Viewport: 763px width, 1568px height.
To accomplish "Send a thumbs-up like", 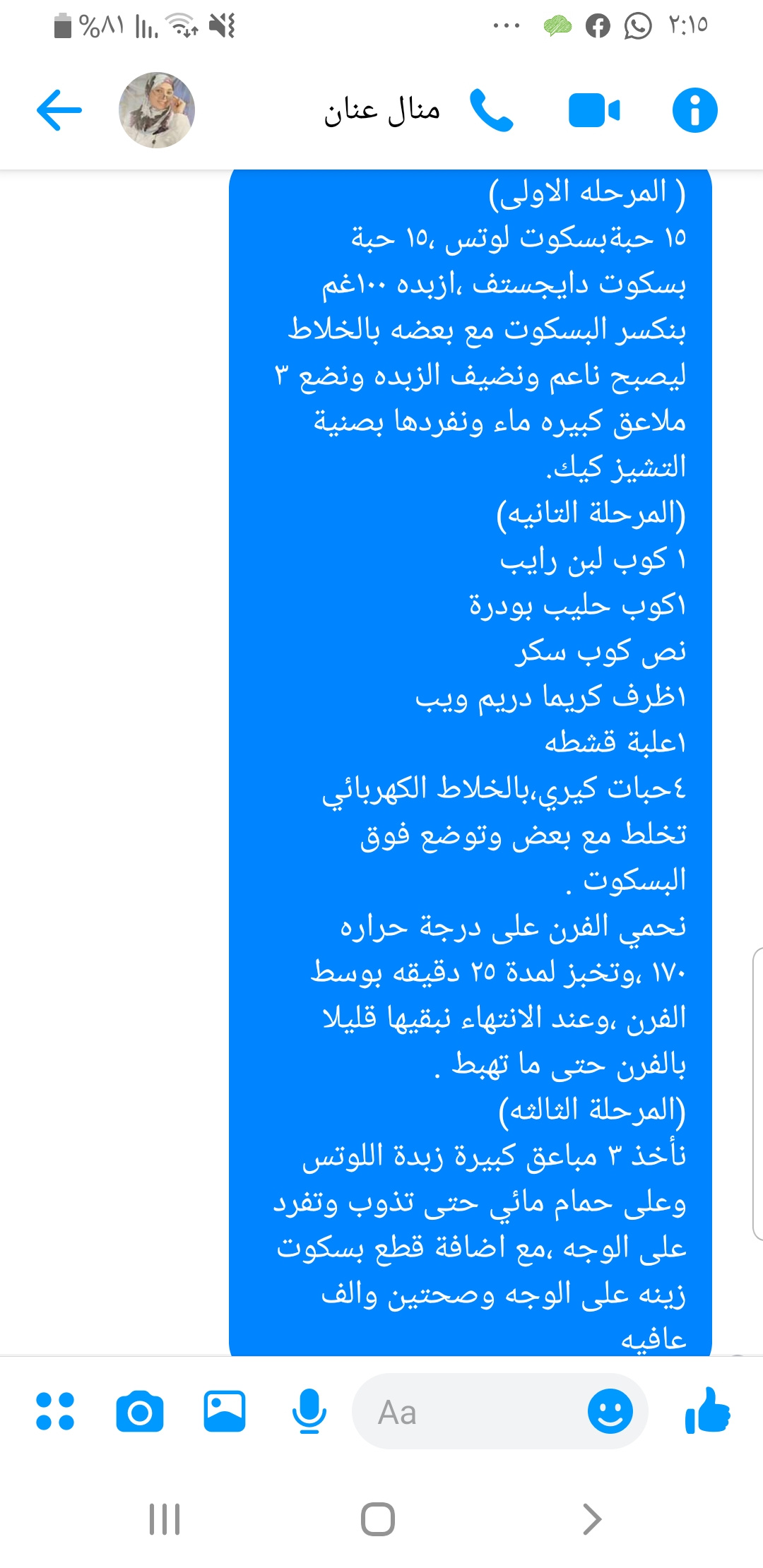I will (707, 1410).
